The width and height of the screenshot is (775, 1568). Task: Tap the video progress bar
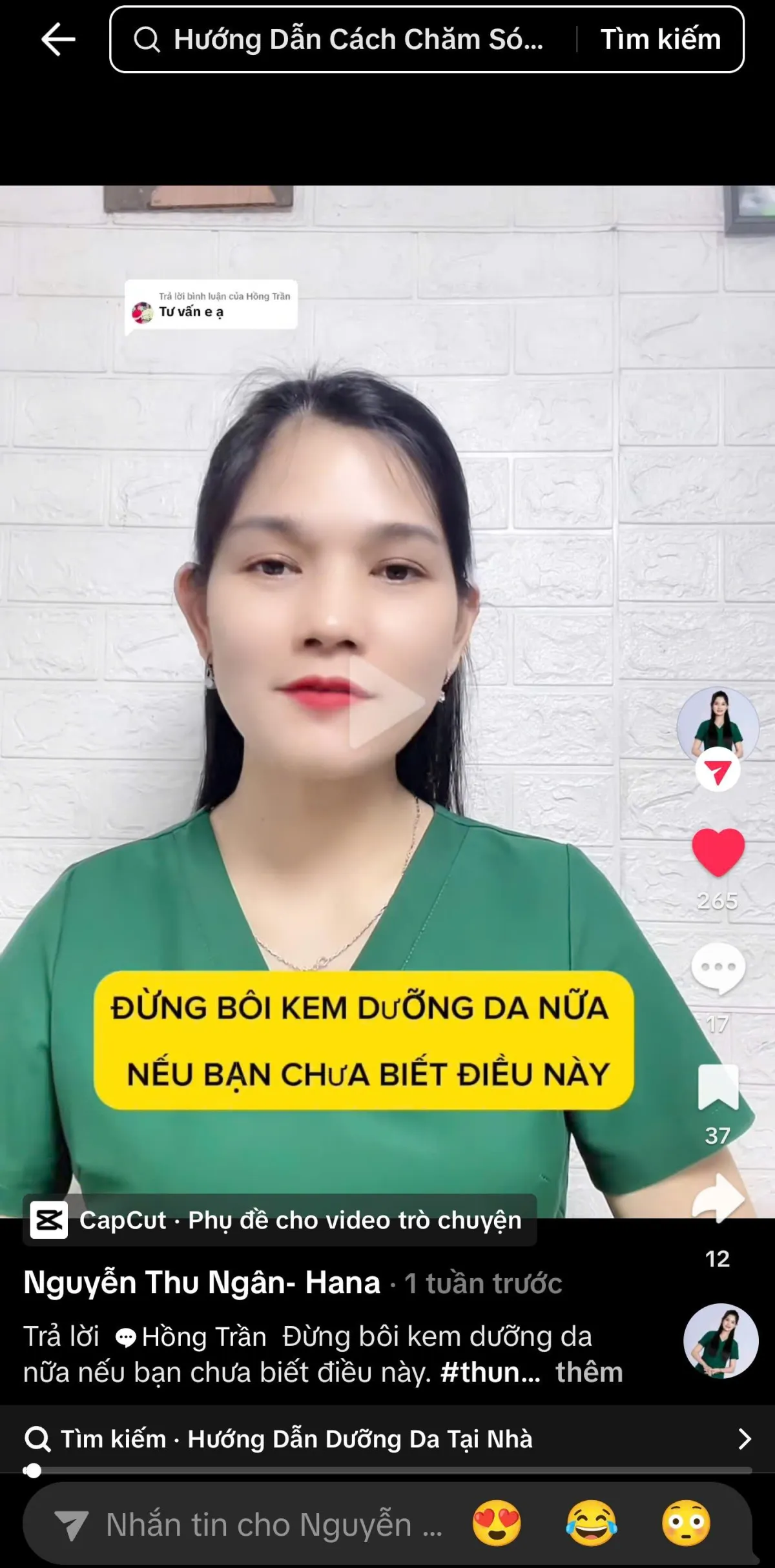click(x=387, y=1471)
